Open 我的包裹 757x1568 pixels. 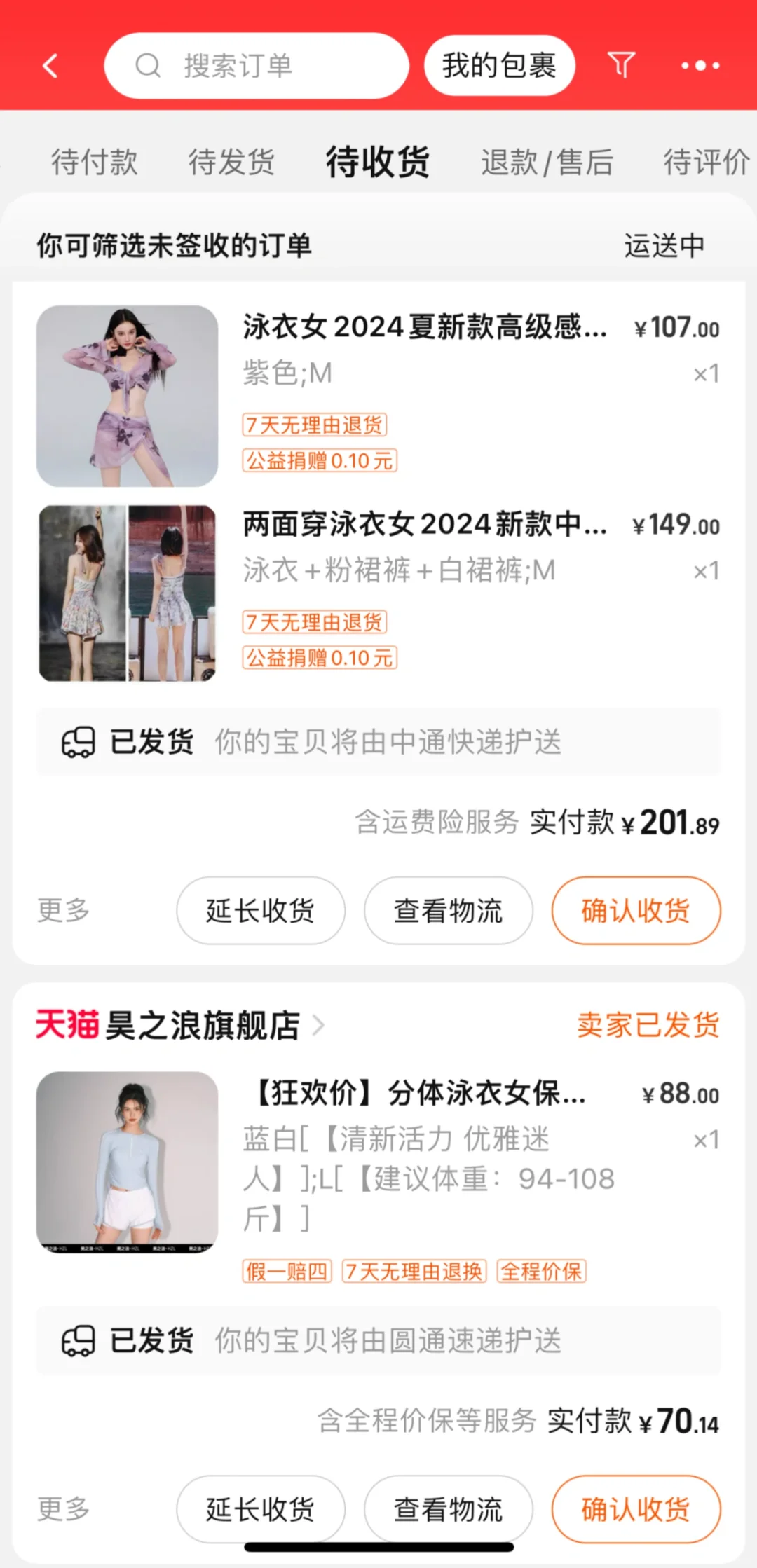(x=499, y=66)
